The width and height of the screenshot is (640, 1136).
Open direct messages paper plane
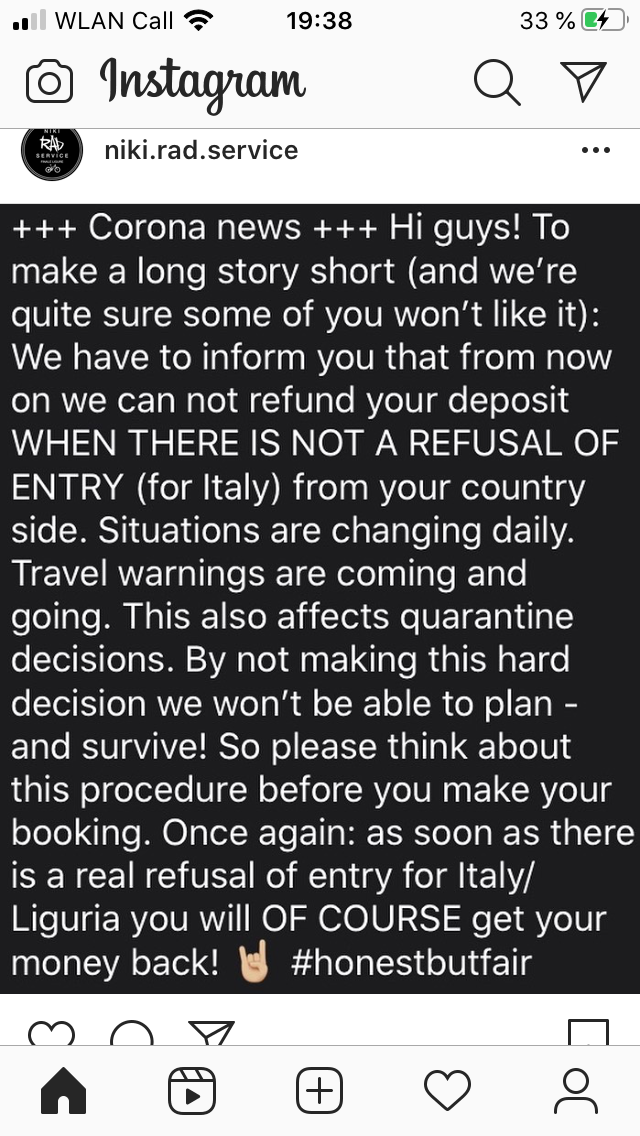(582, 82)
